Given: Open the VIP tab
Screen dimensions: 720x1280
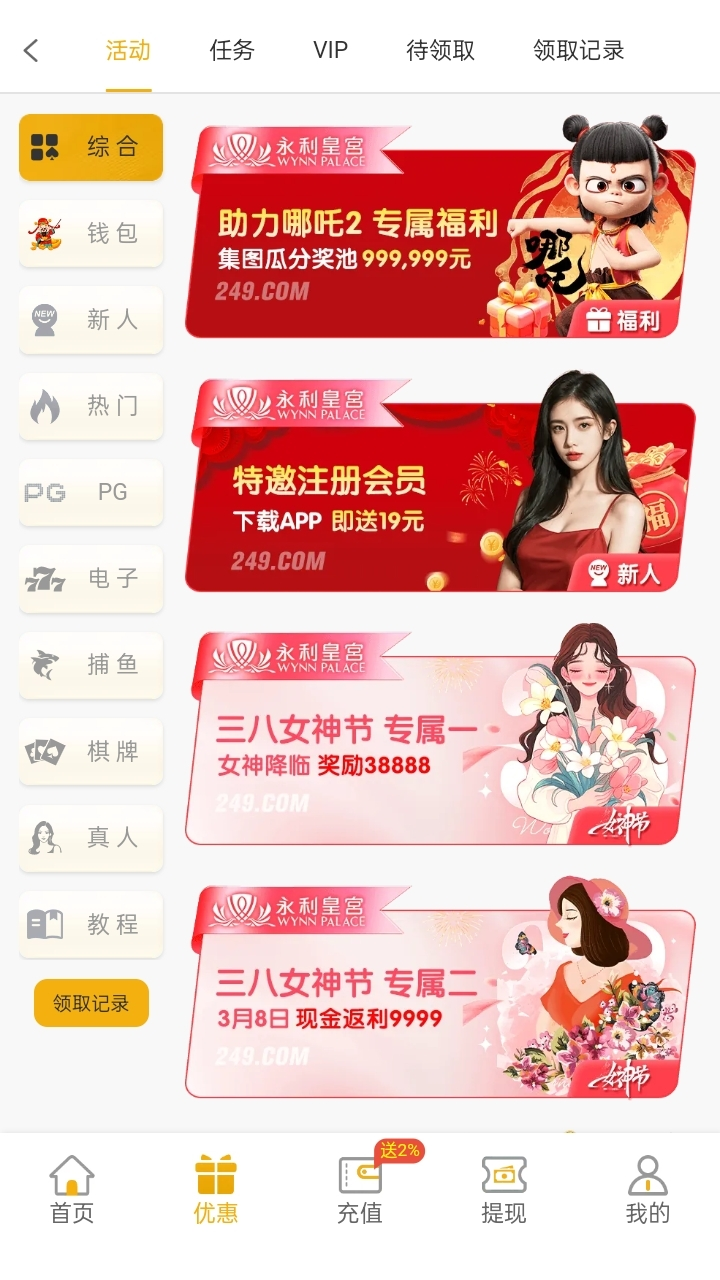Looking at the screenshot, I should 330,50.
